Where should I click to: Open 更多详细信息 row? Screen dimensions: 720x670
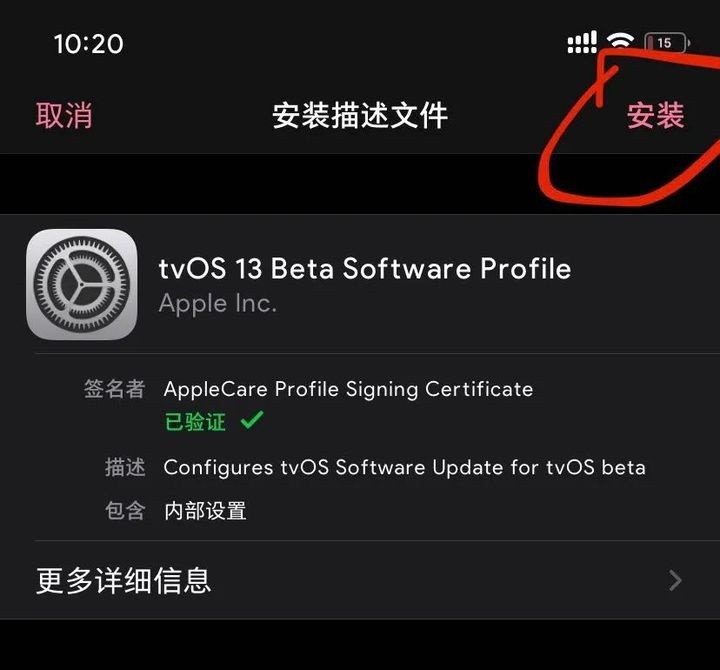(x=360, y=580)
